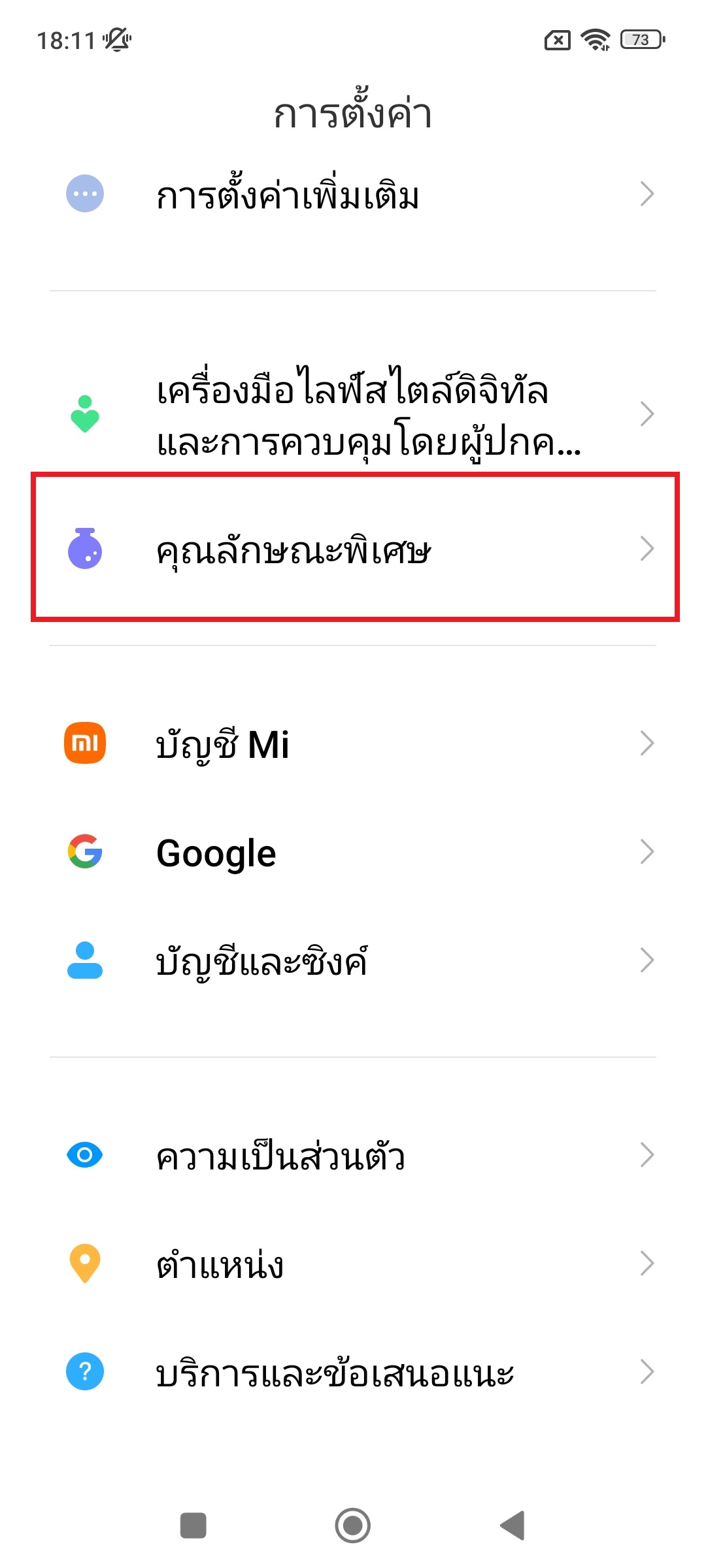The width and height of the screenshot is (706, 1568).
Task: Open the Google settings row
Action: (353, 852)
